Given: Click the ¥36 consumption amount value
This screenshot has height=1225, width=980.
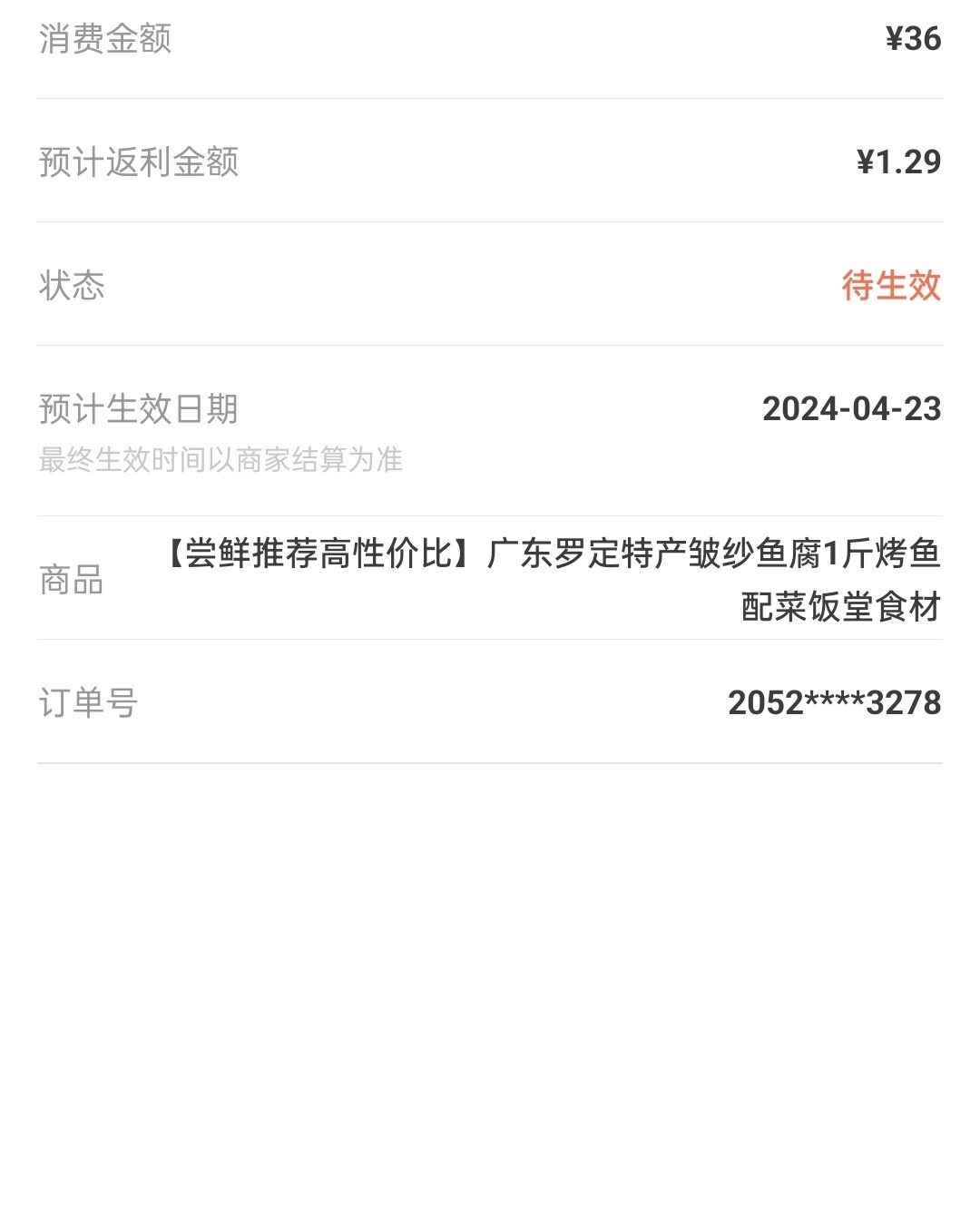Looking at the screenshot, I should click(913, 38).
